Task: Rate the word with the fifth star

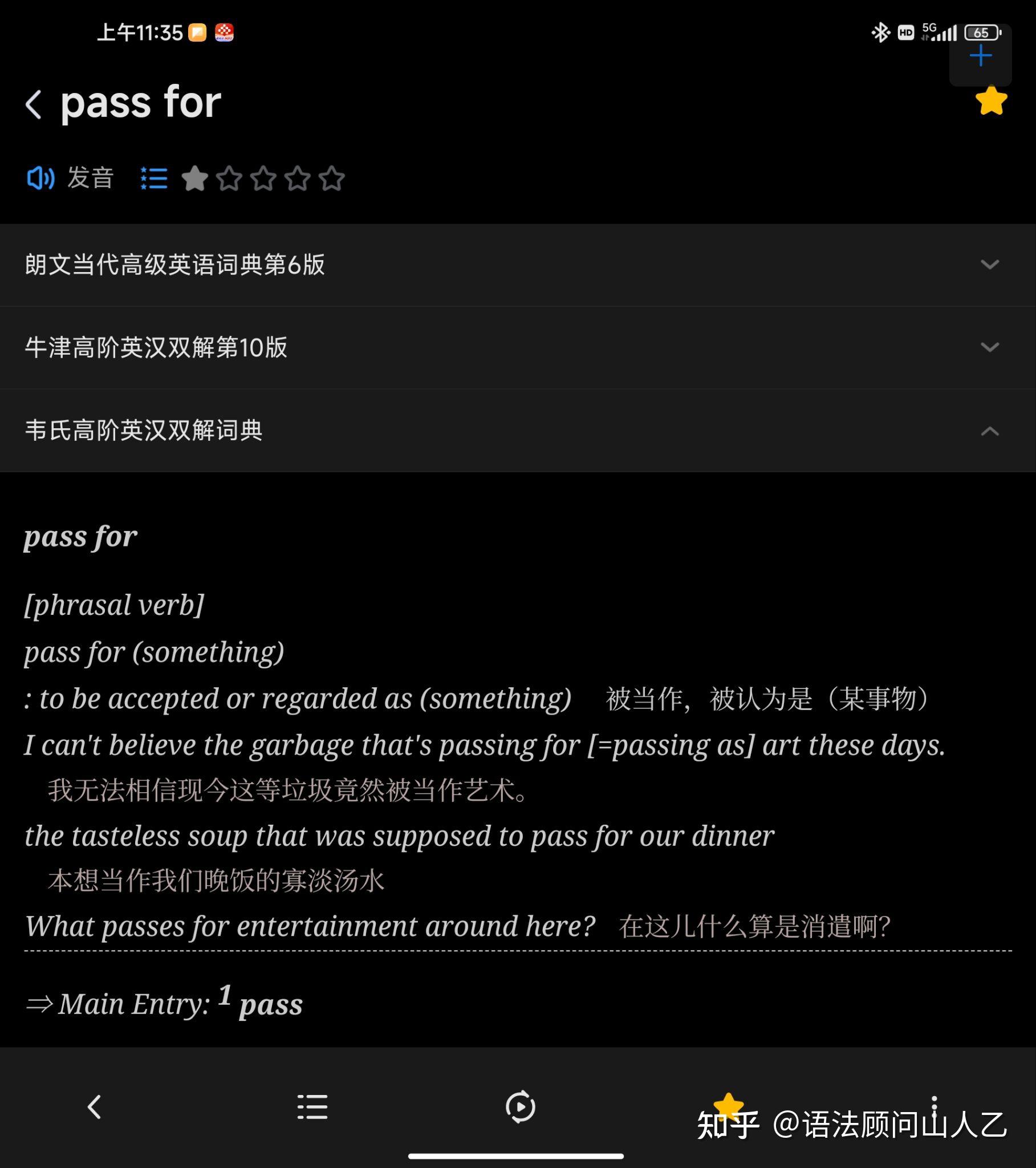Action: (332, 179)
